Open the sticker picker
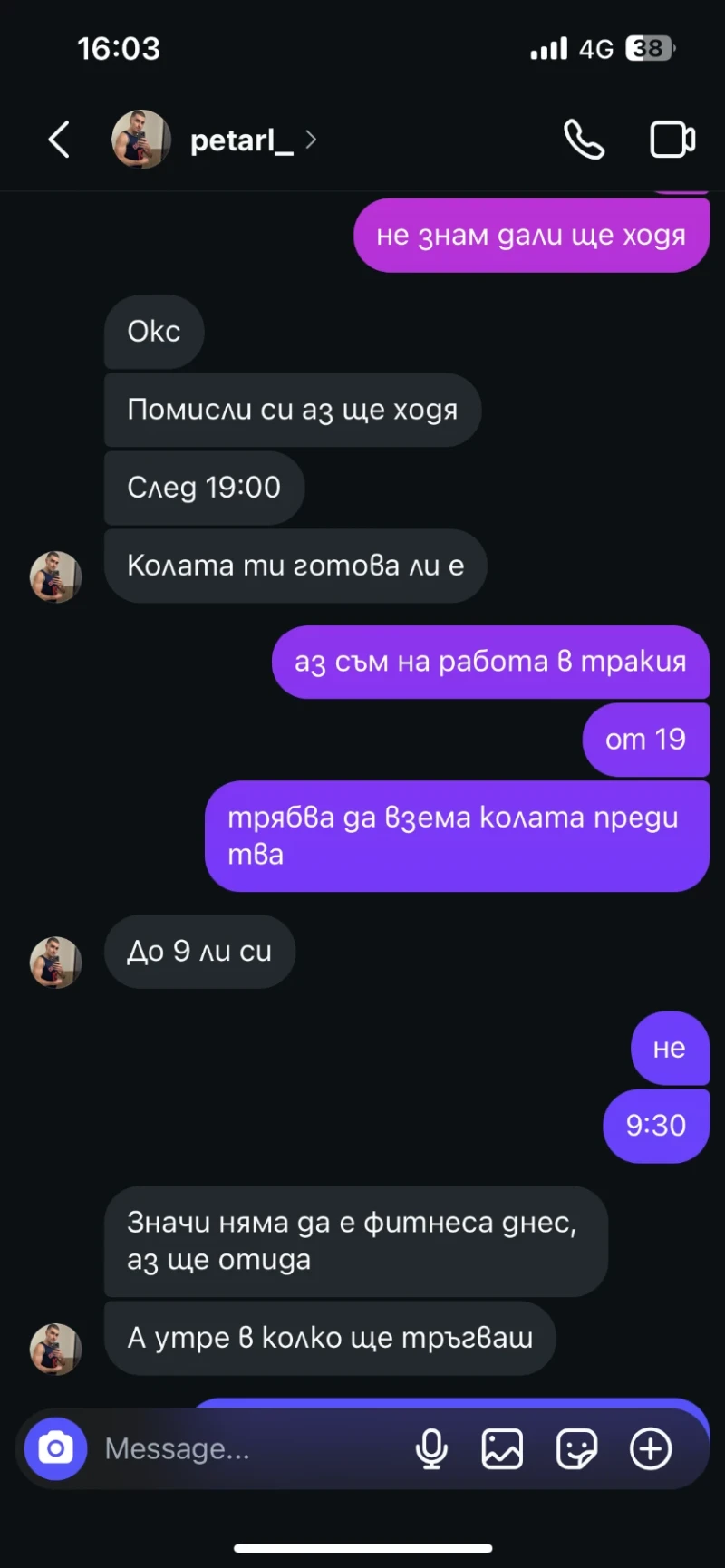This screenshot has height=1568, width=725. [576, 1448]
